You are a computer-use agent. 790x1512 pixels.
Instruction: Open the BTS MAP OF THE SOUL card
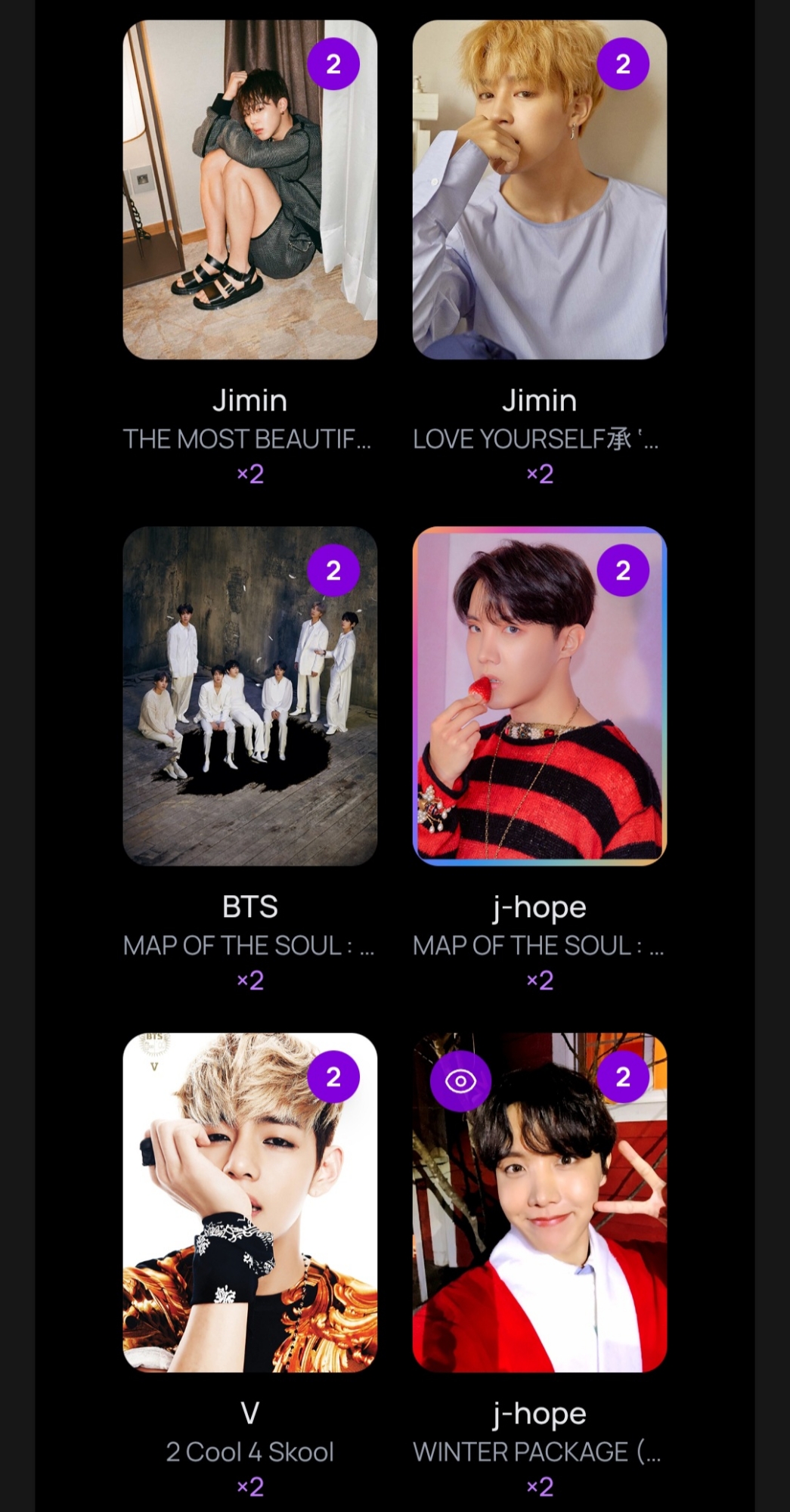coord(249,696)
